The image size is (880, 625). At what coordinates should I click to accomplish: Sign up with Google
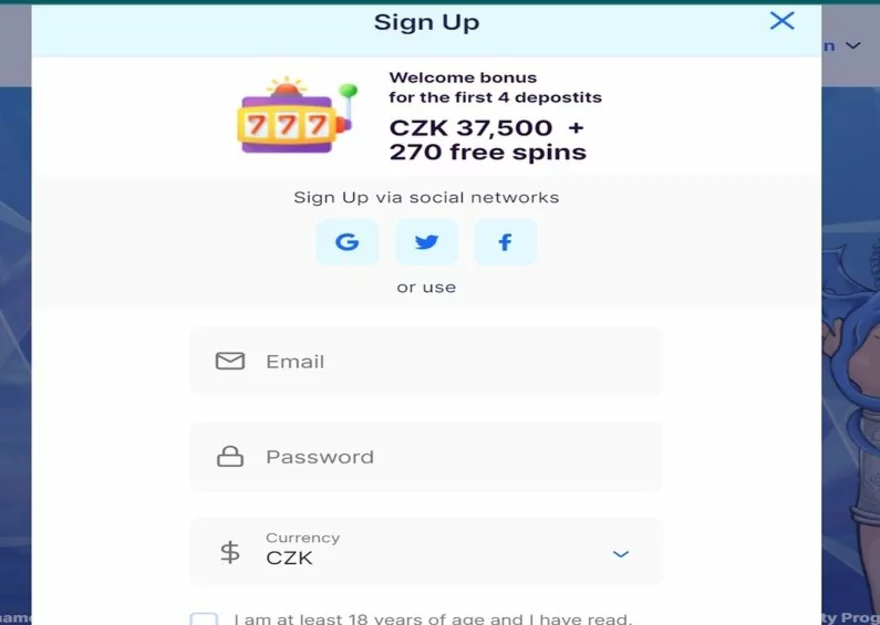tap(347, 242)
